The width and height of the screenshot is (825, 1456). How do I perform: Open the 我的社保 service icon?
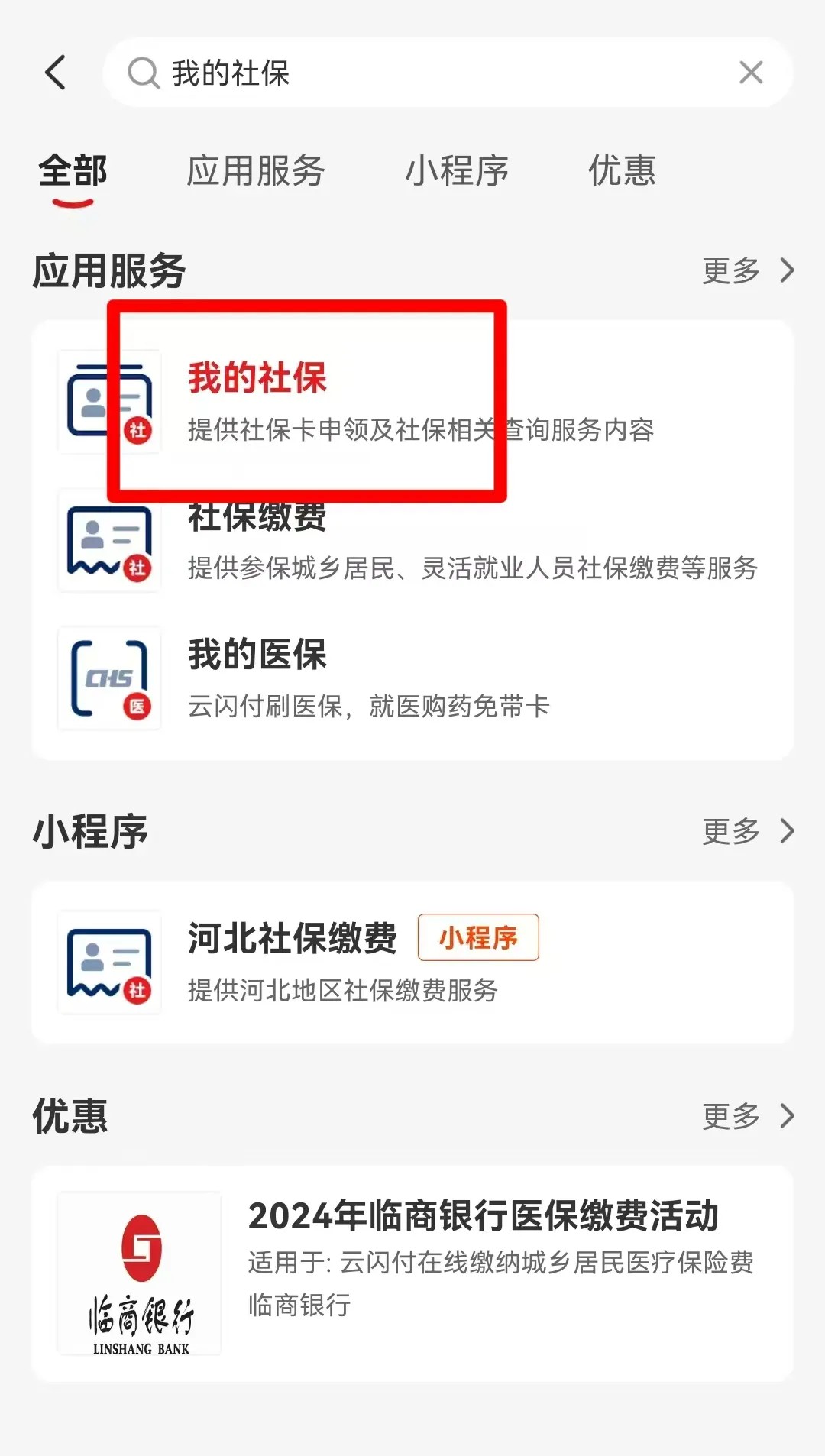point(108,403)
